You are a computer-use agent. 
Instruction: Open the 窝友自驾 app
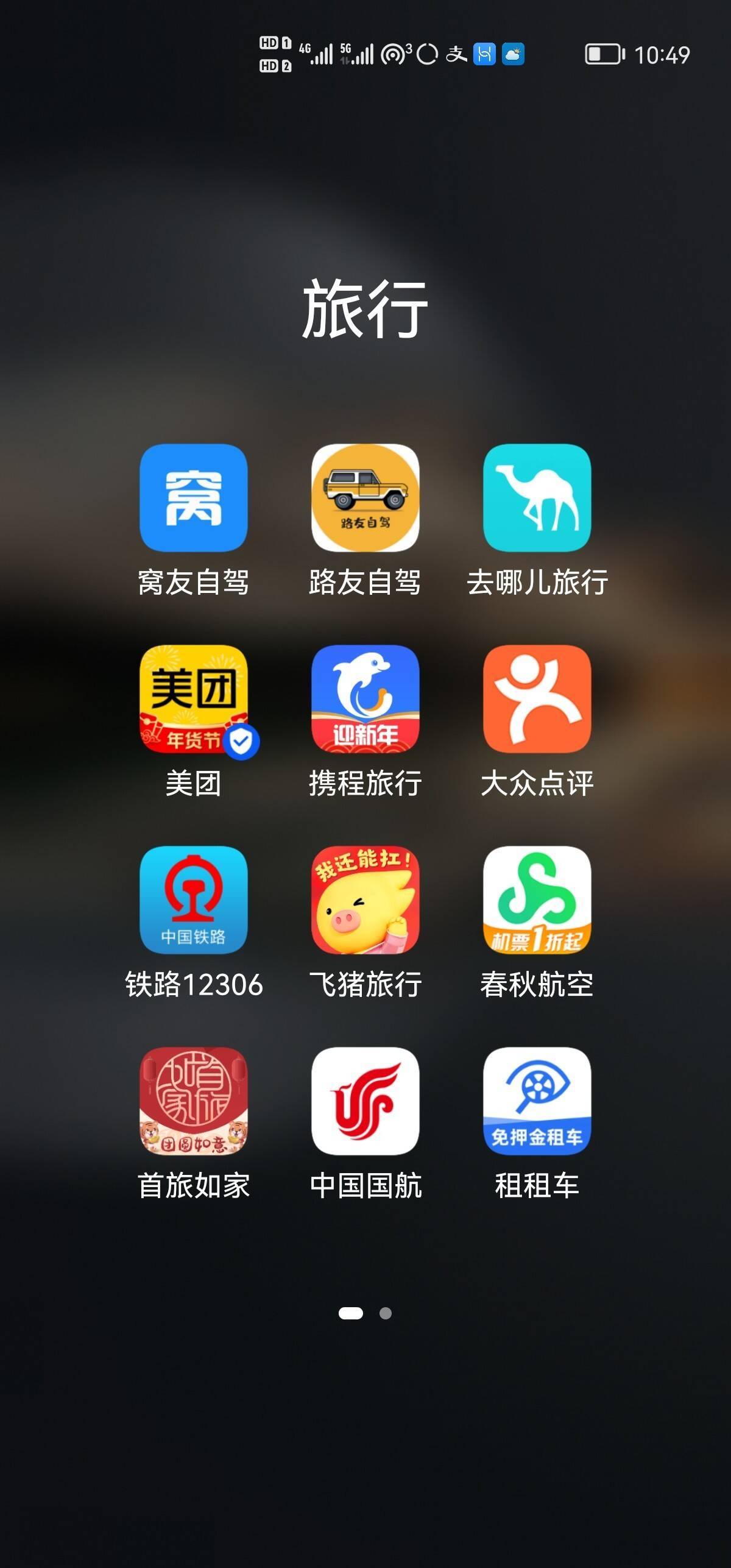tap(193, 498)
